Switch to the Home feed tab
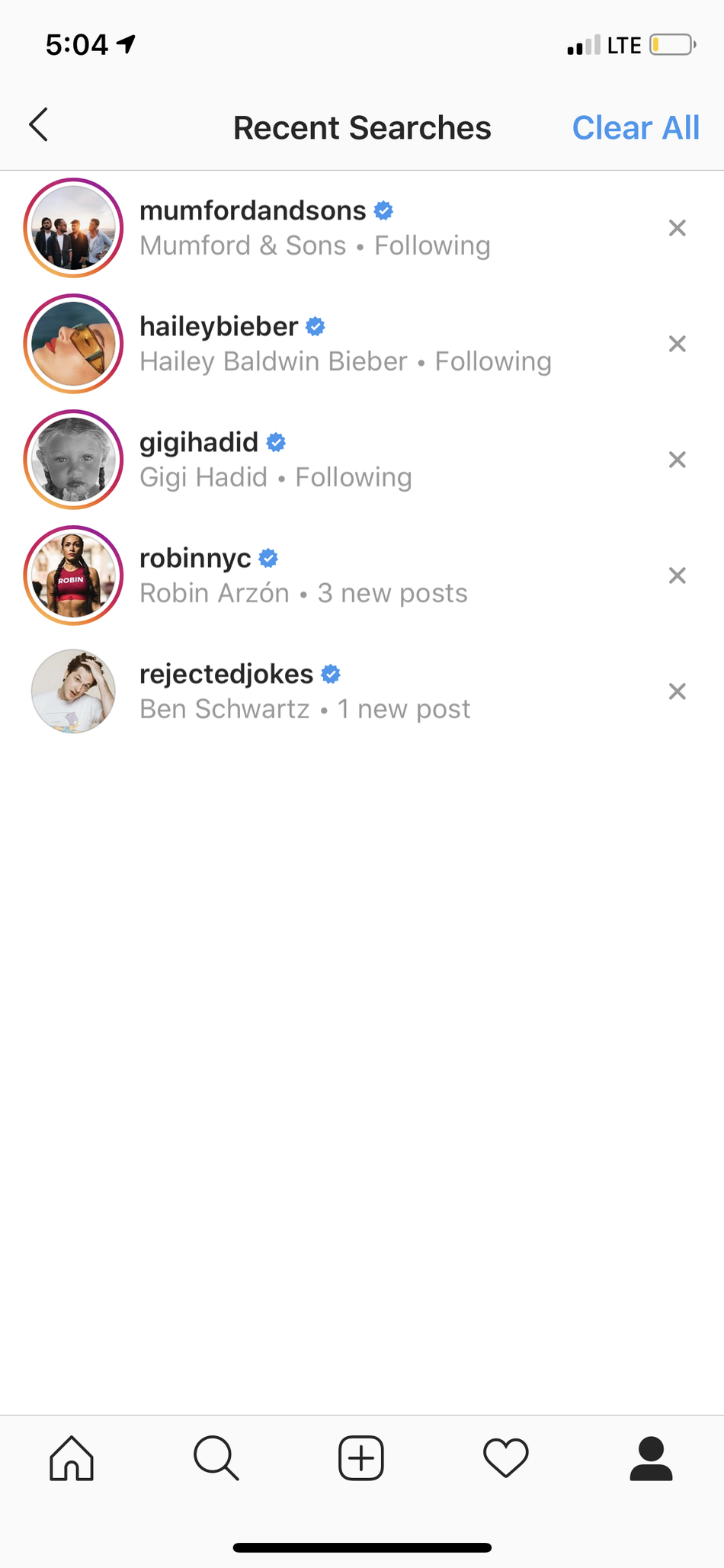The width and height of the screenshot is (724, 1568). (72, 1458)
